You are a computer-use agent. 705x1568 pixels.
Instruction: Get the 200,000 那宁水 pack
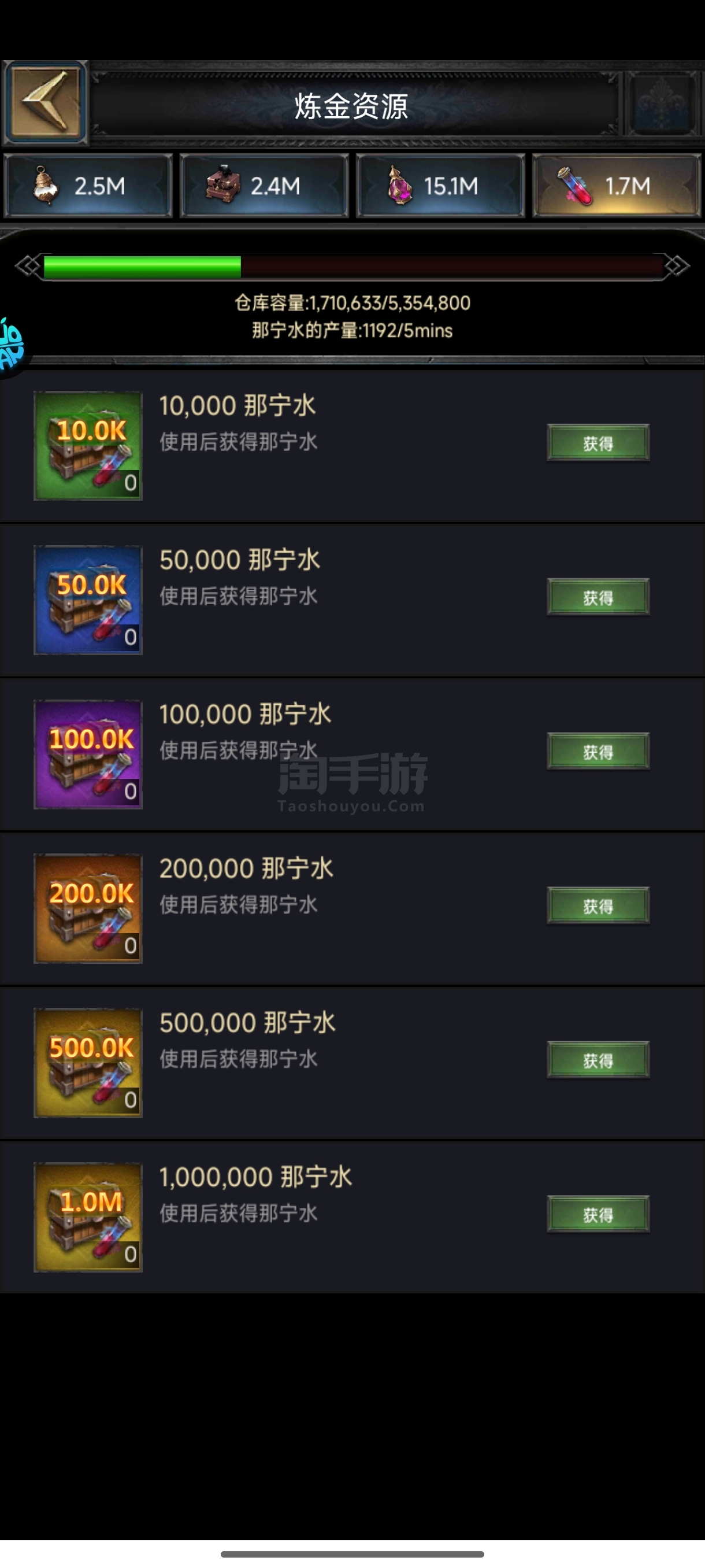pos(598,905)
